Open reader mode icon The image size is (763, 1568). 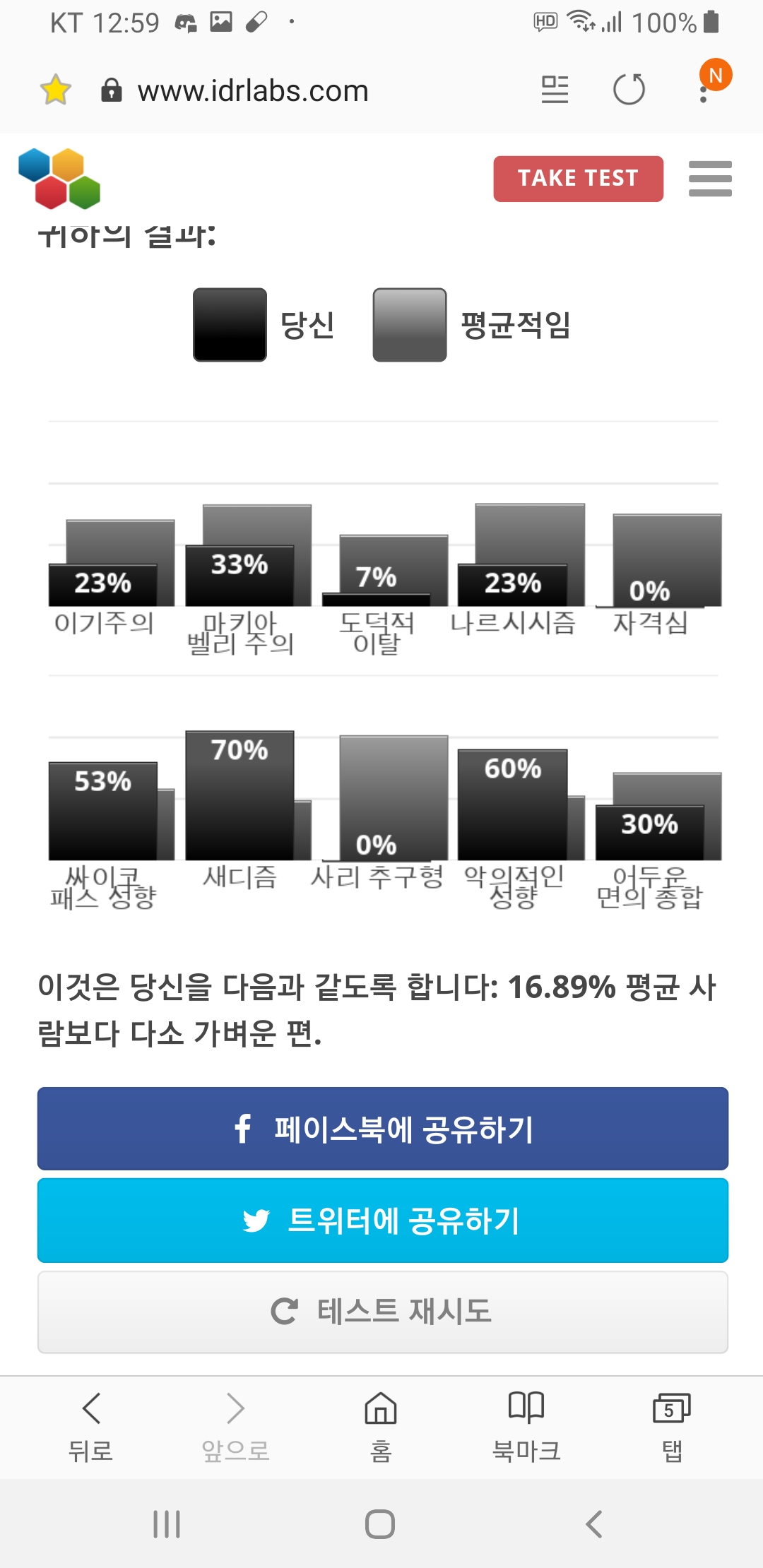(555, 90)
